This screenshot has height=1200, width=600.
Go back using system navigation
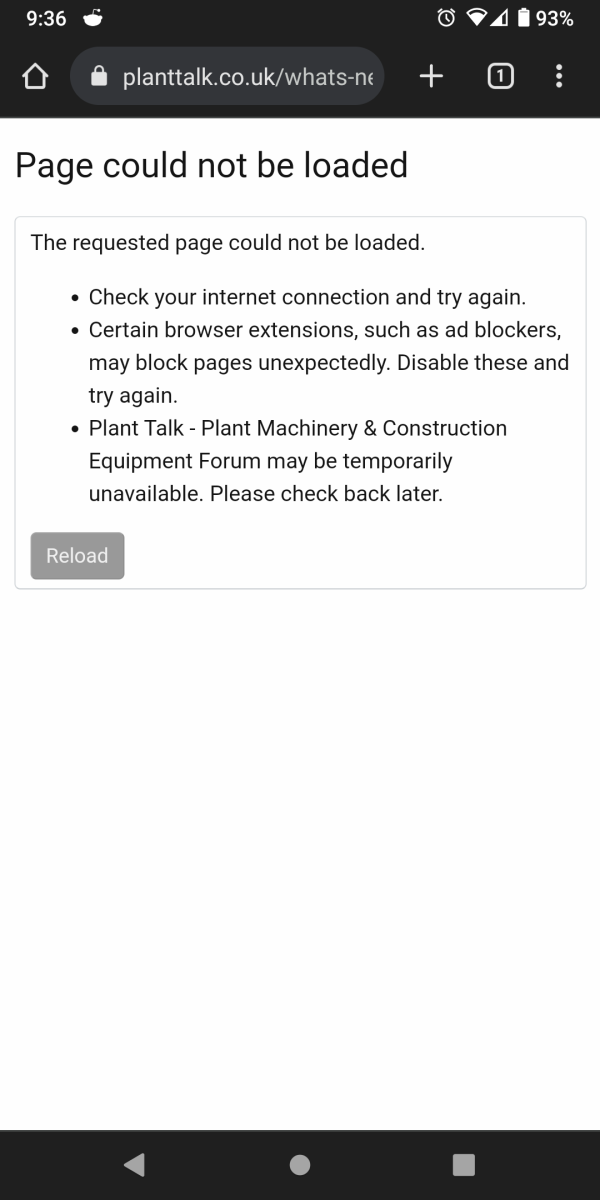tap(134, 1164)
